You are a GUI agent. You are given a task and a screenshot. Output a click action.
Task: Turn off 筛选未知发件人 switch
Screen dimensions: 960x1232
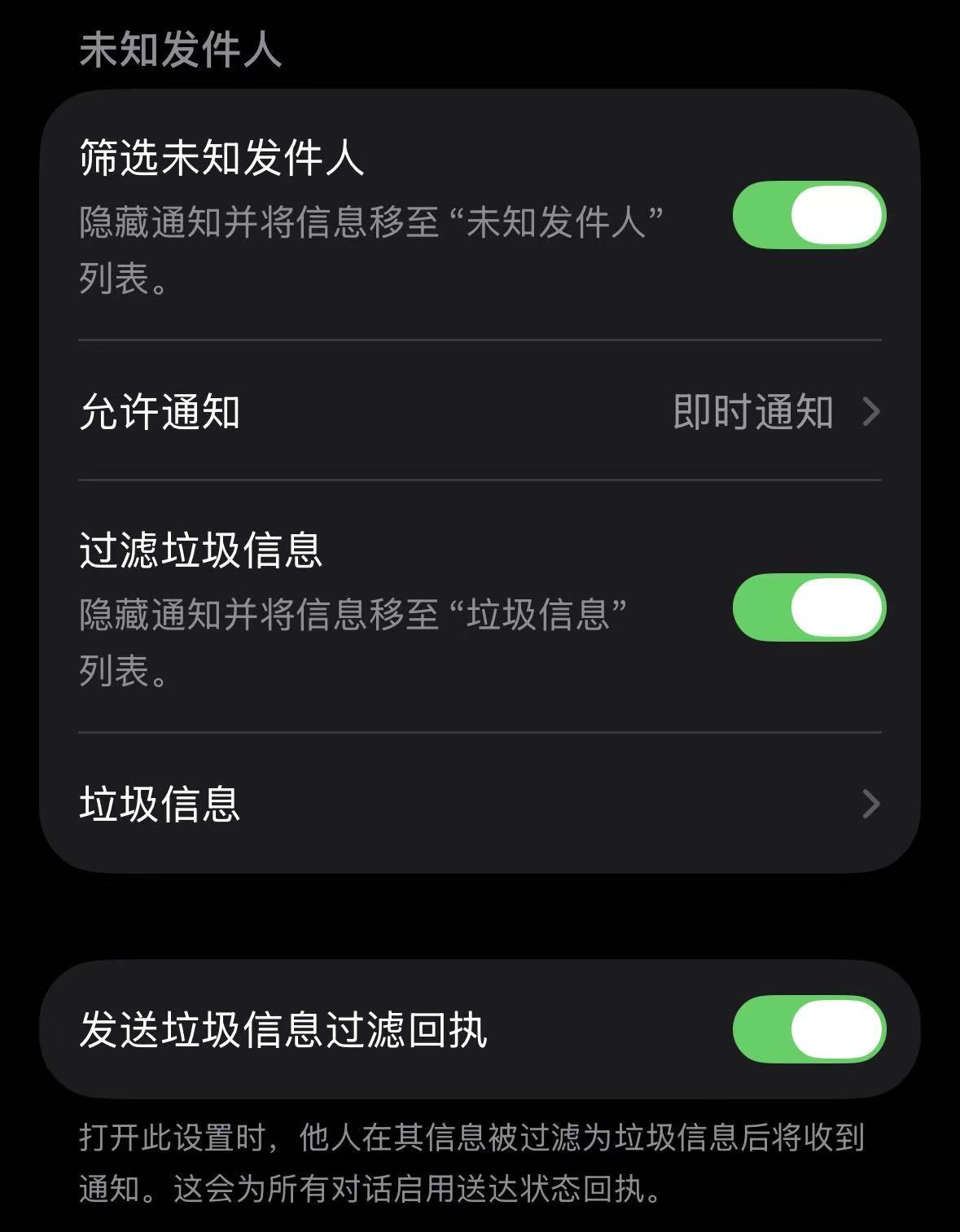coord(809,215)
